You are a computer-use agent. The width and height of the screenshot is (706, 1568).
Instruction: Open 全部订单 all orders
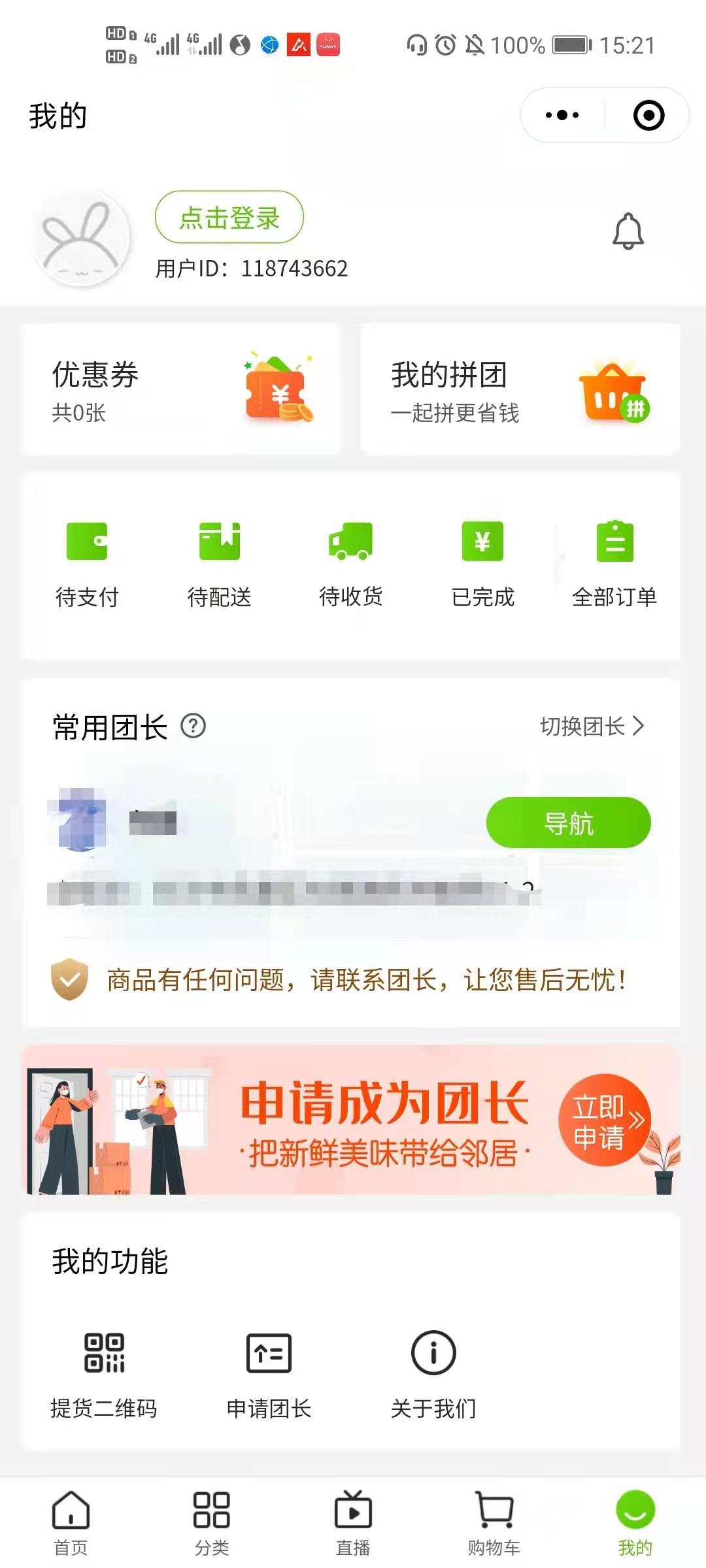[x=614, y=563]
